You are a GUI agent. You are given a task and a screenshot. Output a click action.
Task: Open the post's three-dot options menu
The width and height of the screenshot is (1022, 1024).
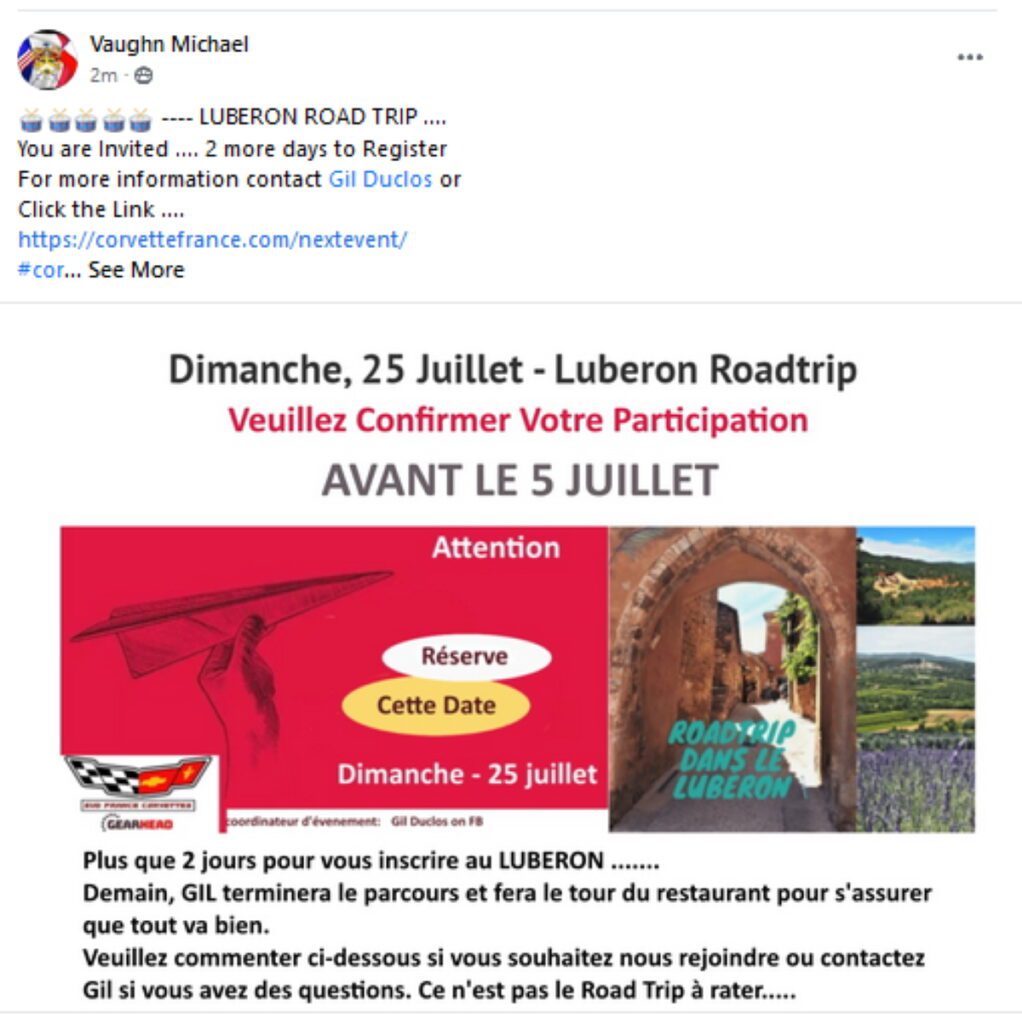(x=969, y=58)
